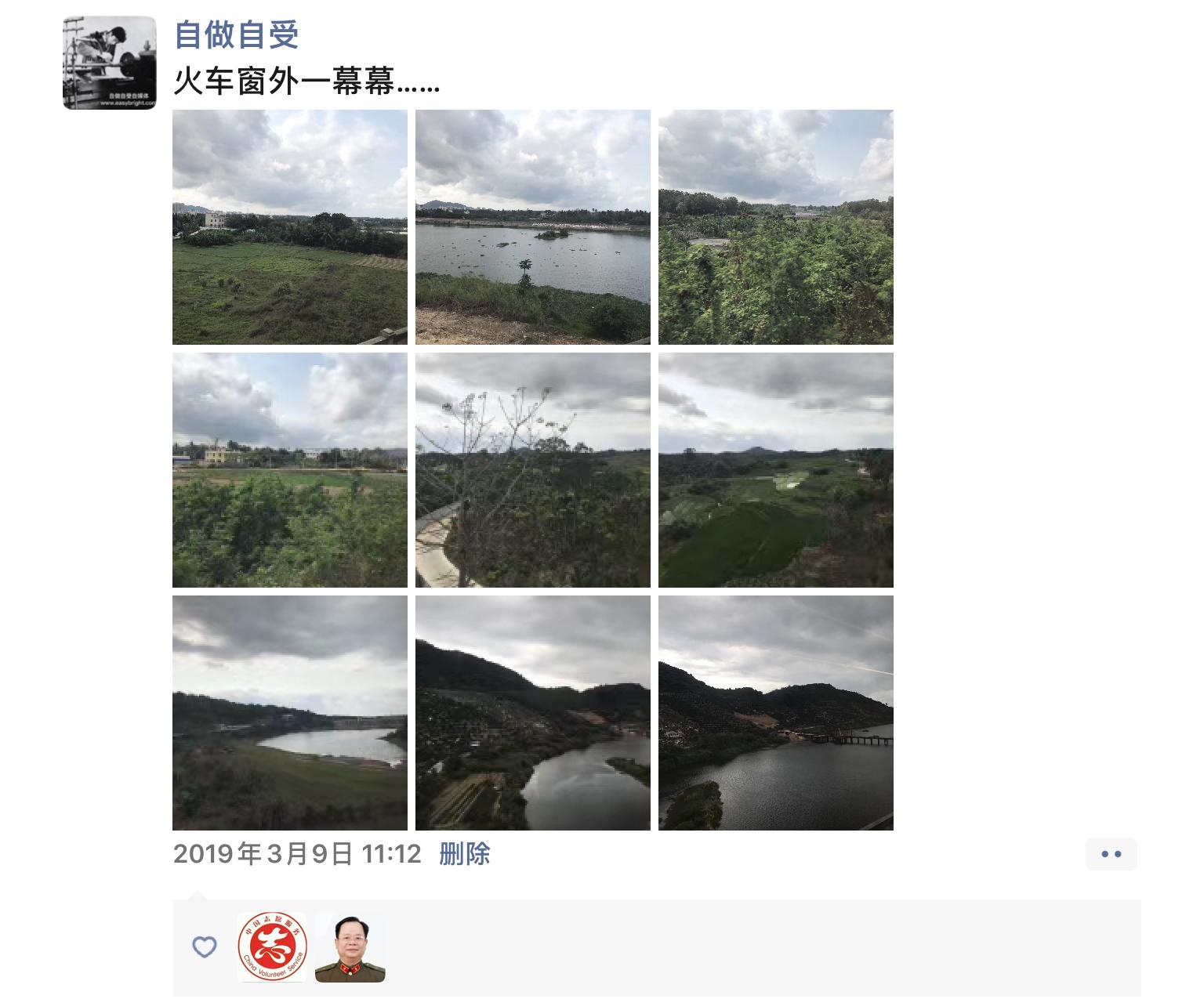View the green terraced hillside photo

pos(775,470)
